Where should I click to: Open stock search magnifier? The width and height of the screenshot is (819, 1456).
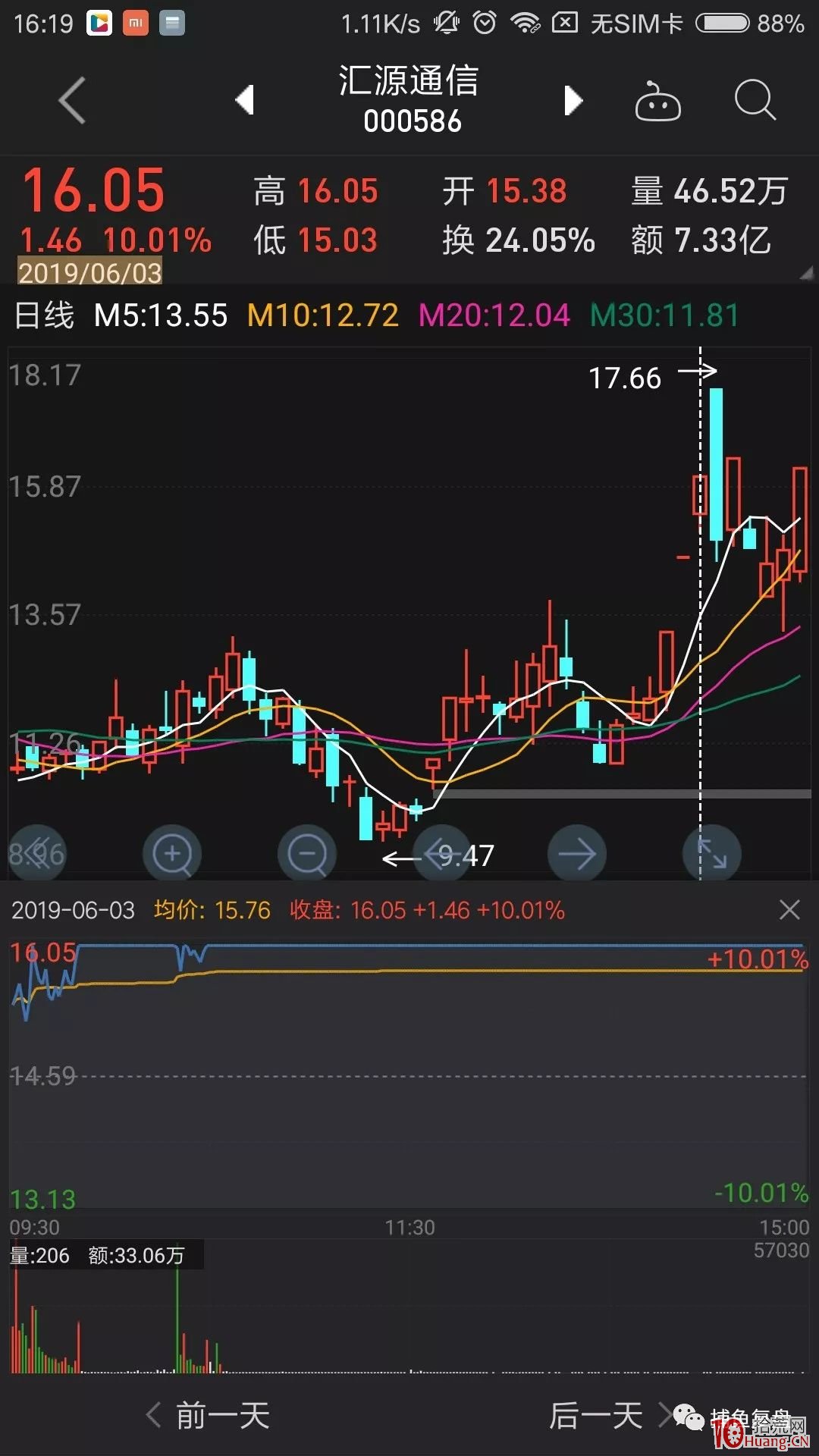pos(755,100)
